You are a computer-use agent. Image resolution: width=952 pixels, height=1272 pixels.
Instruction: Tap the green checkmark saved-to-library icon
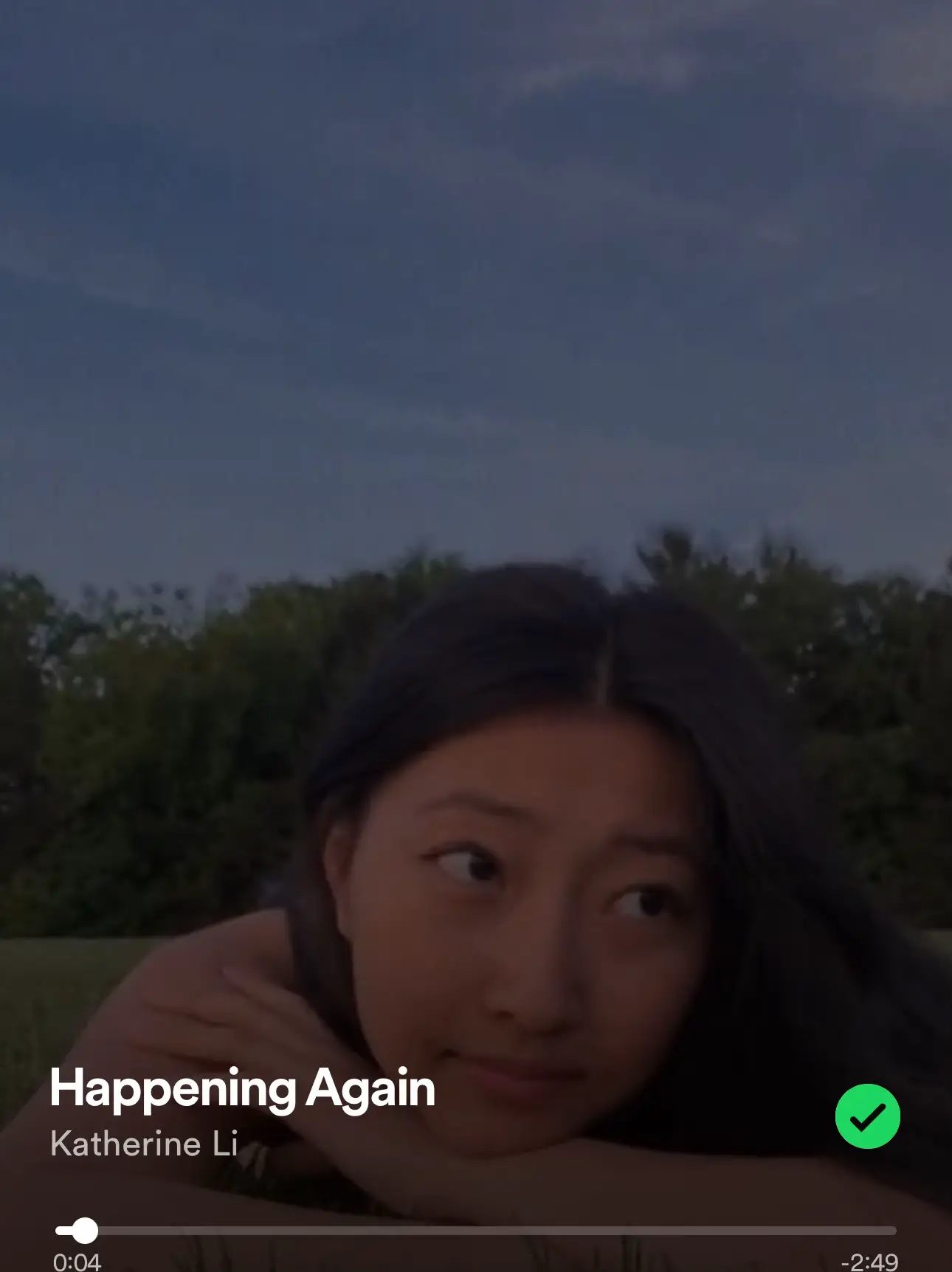point(867,1116)
